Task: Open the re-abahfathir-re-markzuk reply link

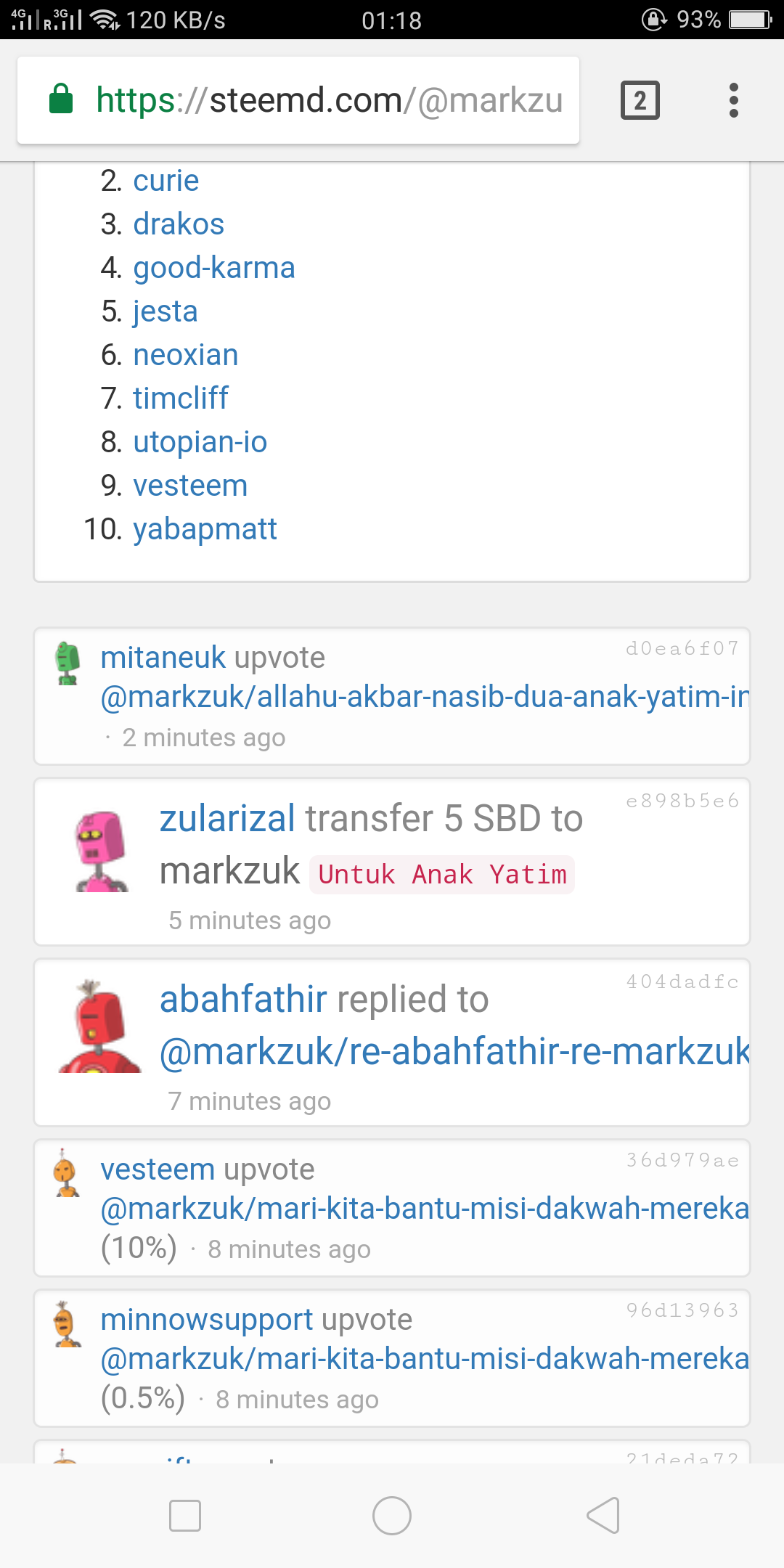Action: (x=454, y=1052)
